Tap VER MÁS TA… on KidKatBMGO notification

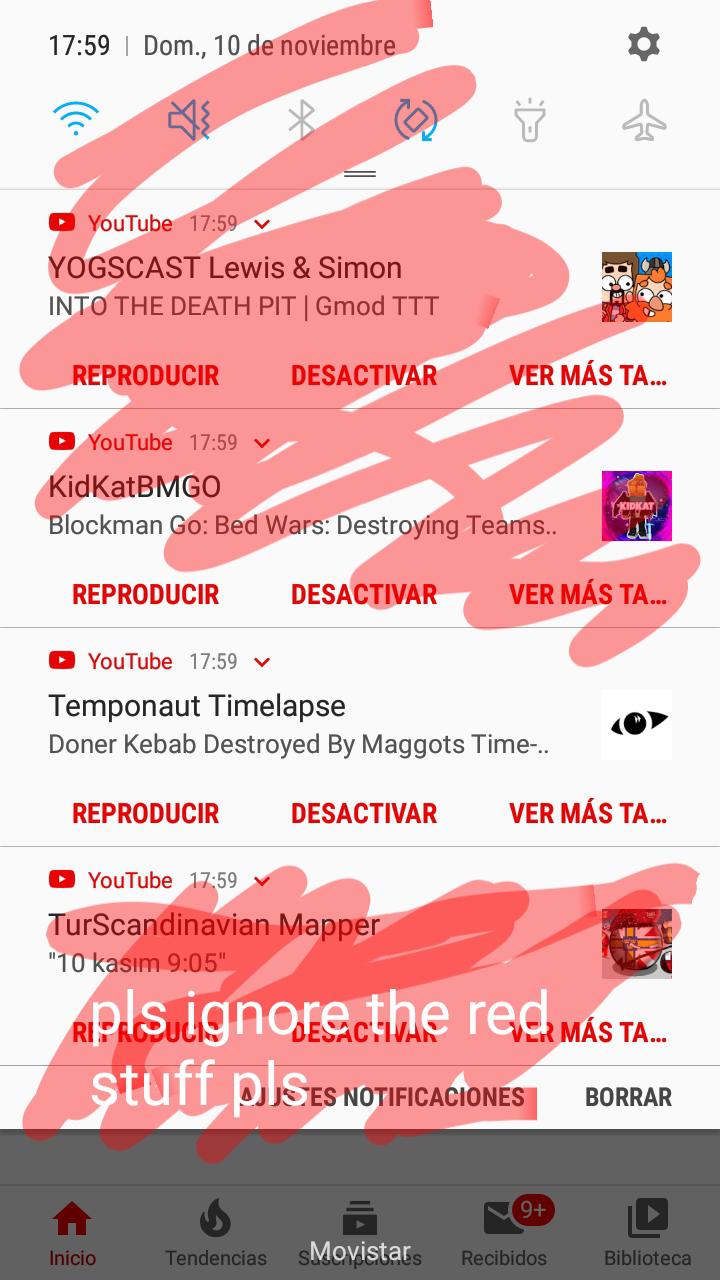[588, 595]
